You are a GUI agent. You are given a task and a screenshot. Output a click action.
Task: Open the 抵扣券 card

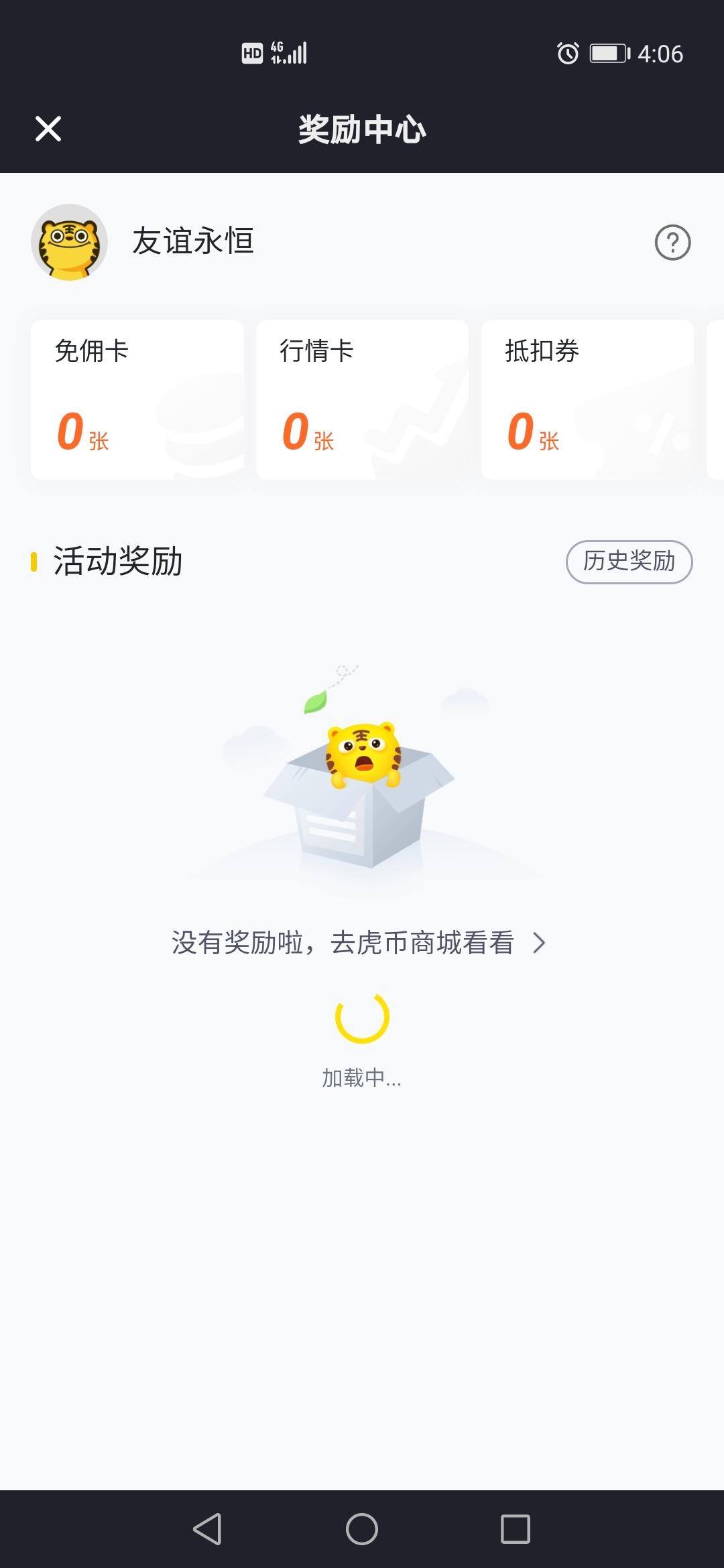click(587, 399)
